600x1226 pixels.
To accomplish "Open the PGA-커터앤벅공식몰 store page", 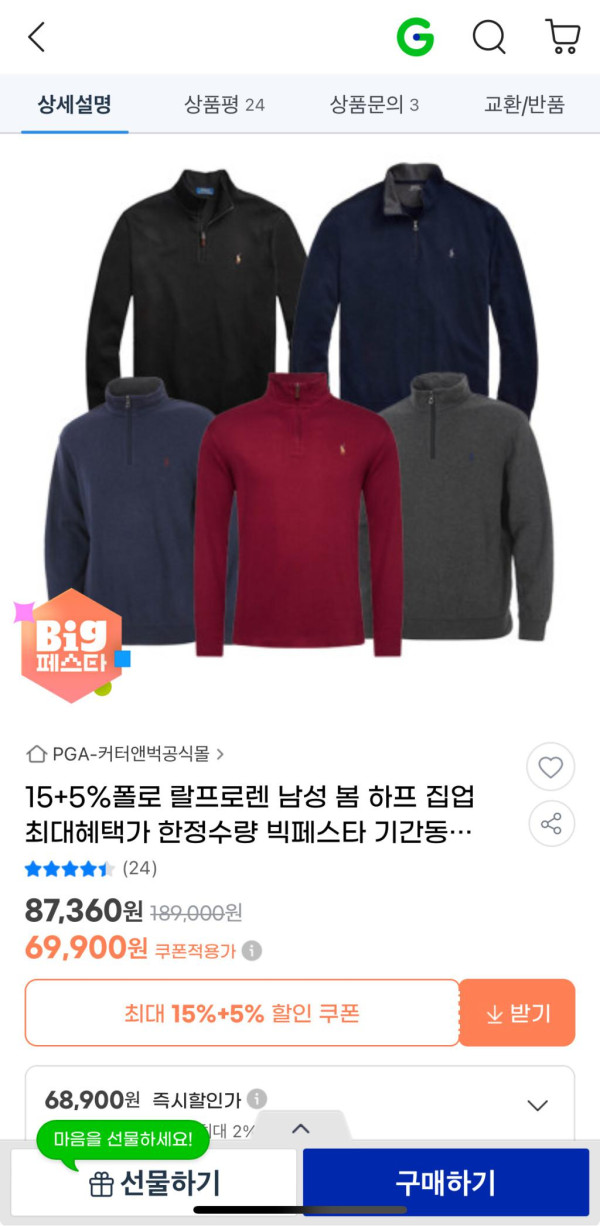I will (x=124, y=753).
